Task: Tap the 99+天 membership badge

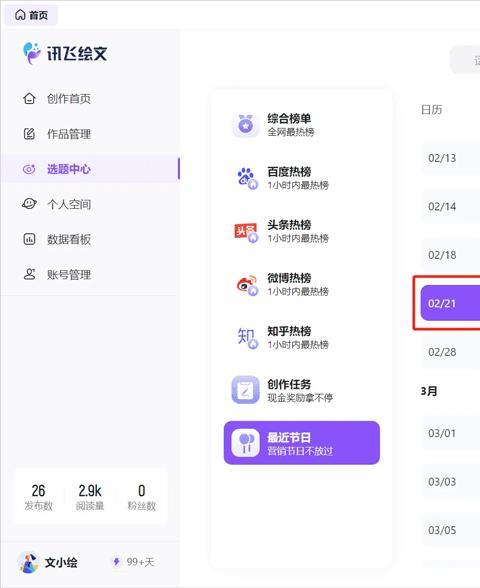Action: (134, 562)
